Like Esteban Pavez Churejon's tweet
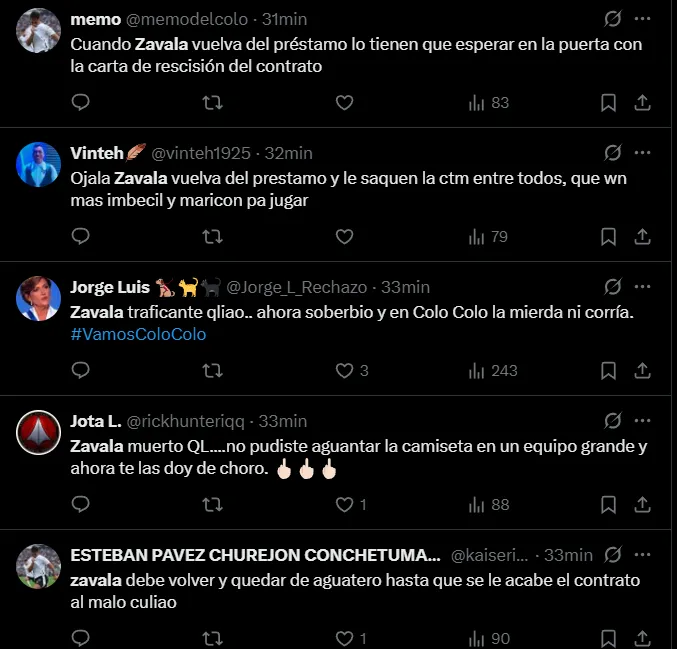Image resolution: width=677 pixels, height=649 pixels. [x=344, y=639]
